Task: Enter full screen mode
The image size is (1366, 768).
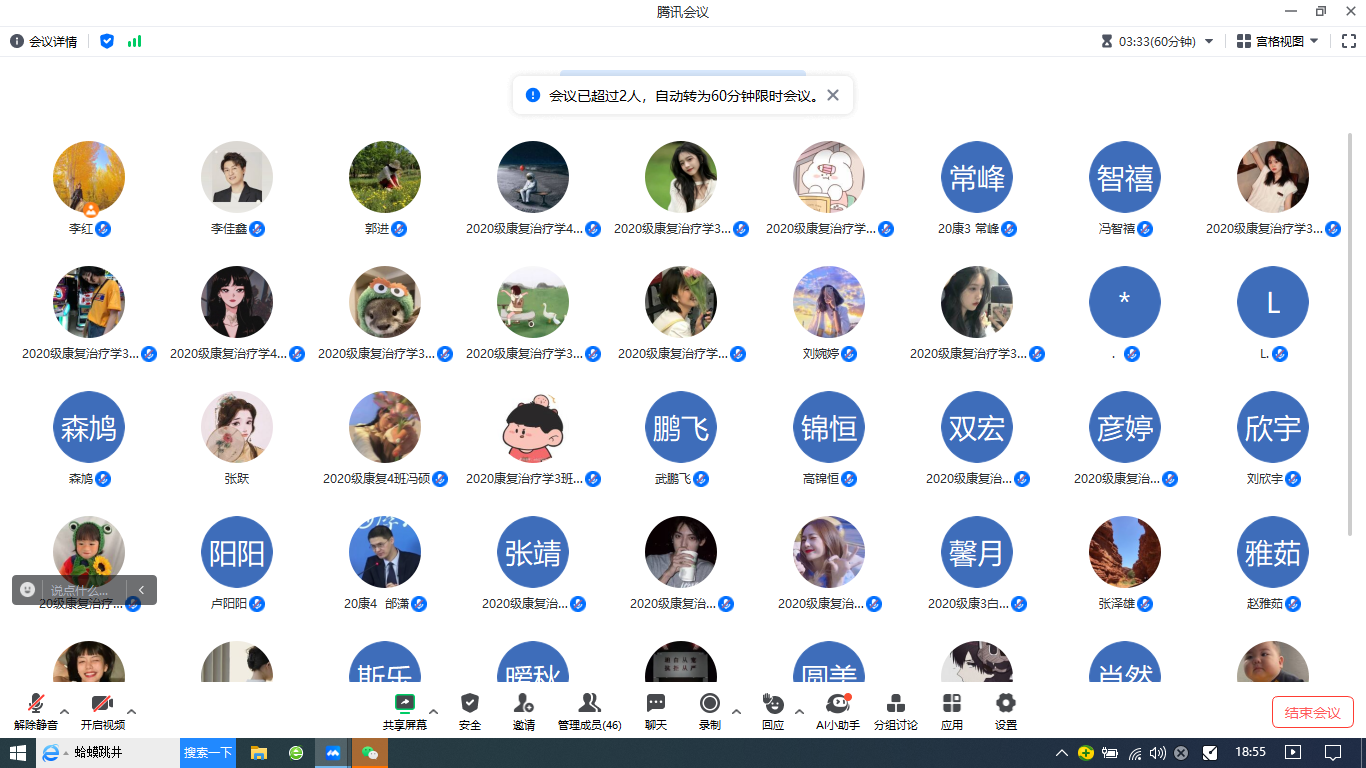Action: tap(1348, 41)
